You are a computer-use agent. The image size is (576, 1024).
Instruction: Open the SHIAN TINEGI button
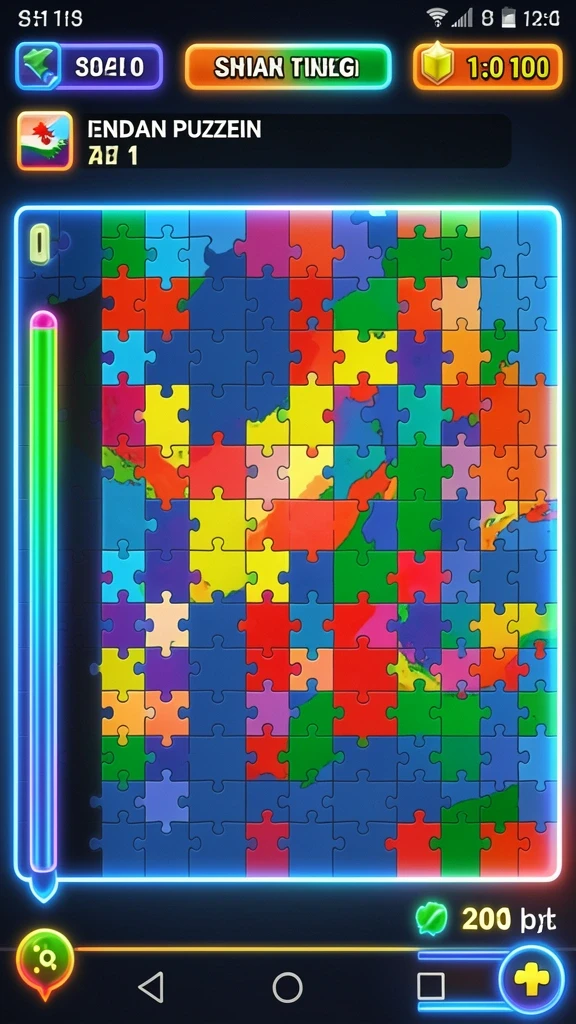(x=288, y=67)
